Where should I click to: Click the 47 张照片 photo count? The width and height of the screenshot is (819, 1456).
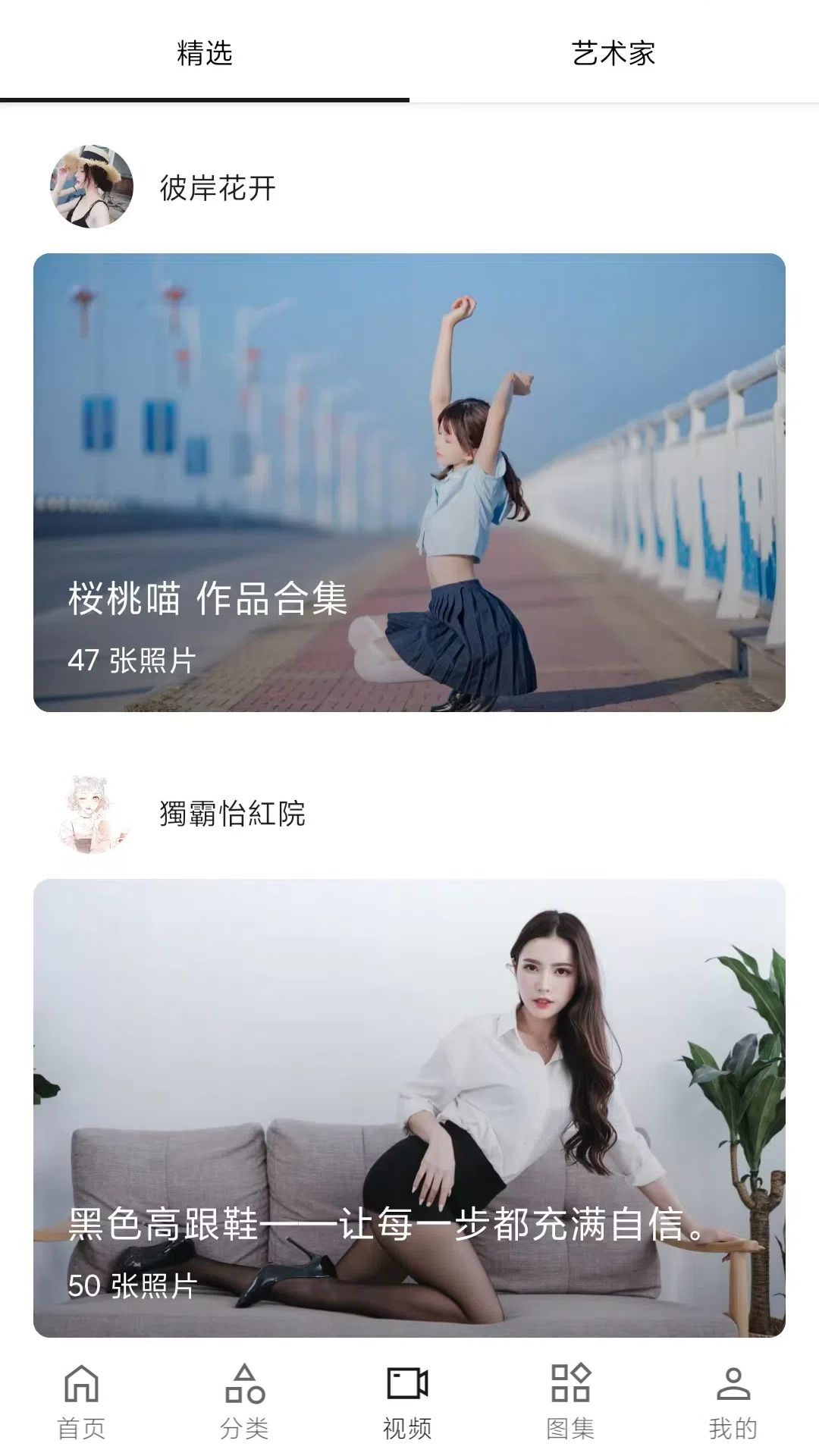[x=133, y=657]
